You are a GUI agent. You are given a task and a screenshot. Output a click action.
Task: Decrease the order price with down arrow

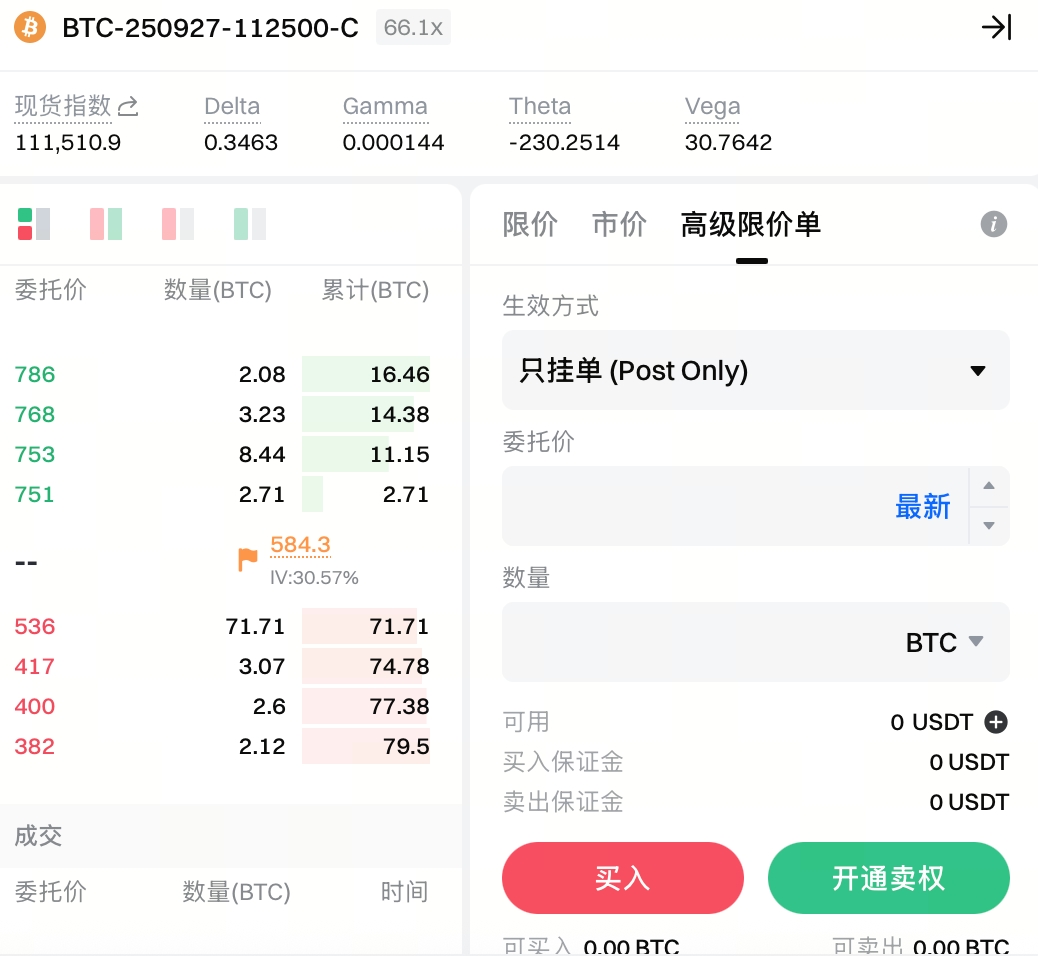[x=989, y=526]
